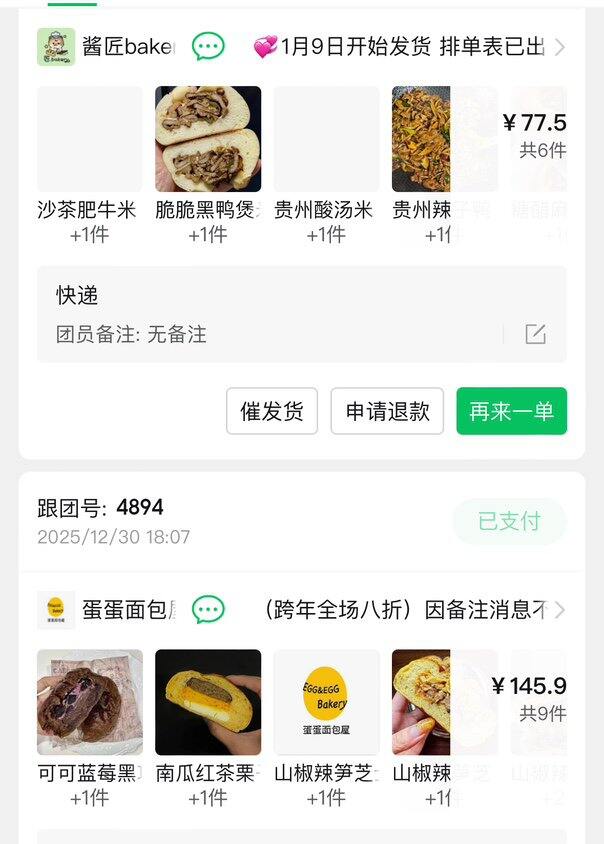
Task: Reorder with 再来一单
Action: pyautogui.click(x=511, y=411)
